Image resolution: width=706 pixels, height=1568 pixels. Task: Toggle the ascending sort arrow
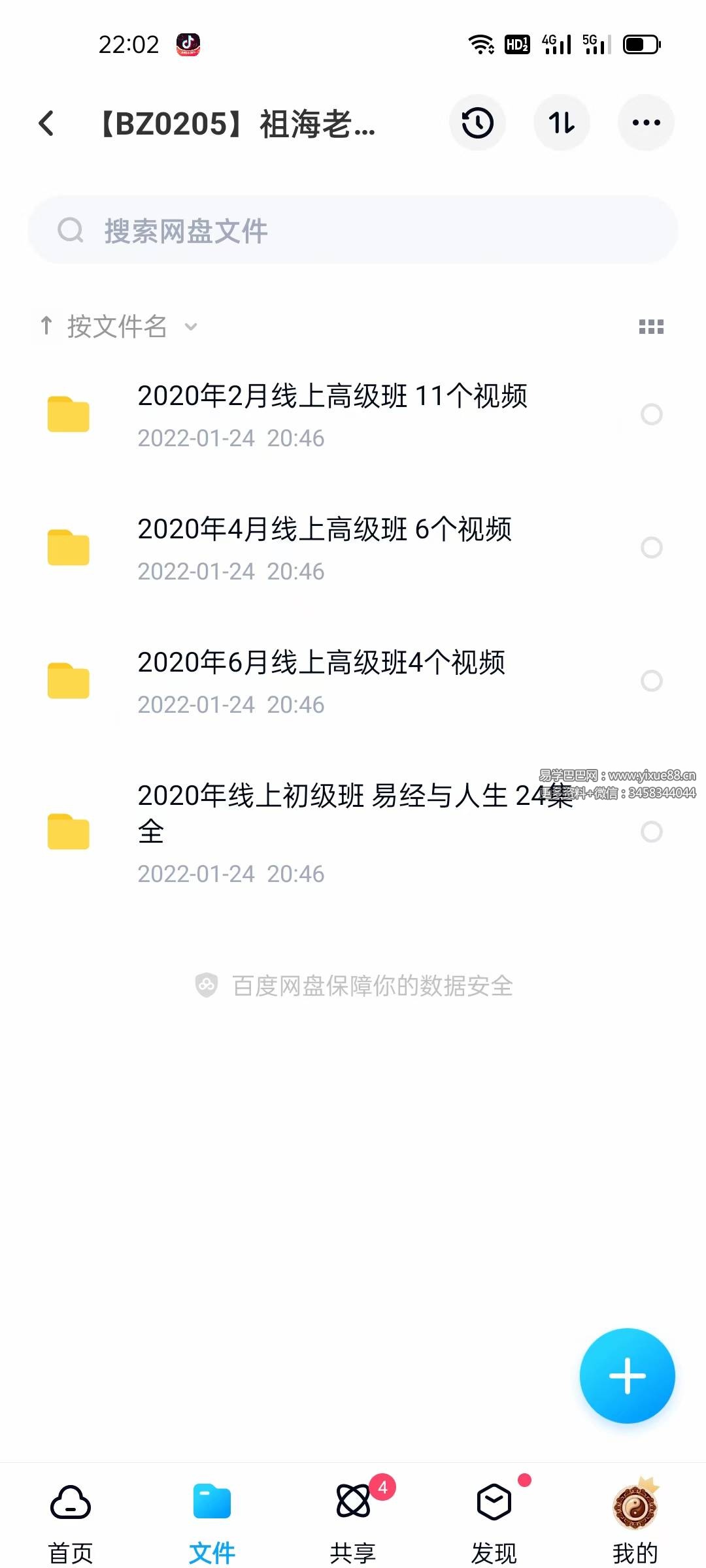pos(46,327)
